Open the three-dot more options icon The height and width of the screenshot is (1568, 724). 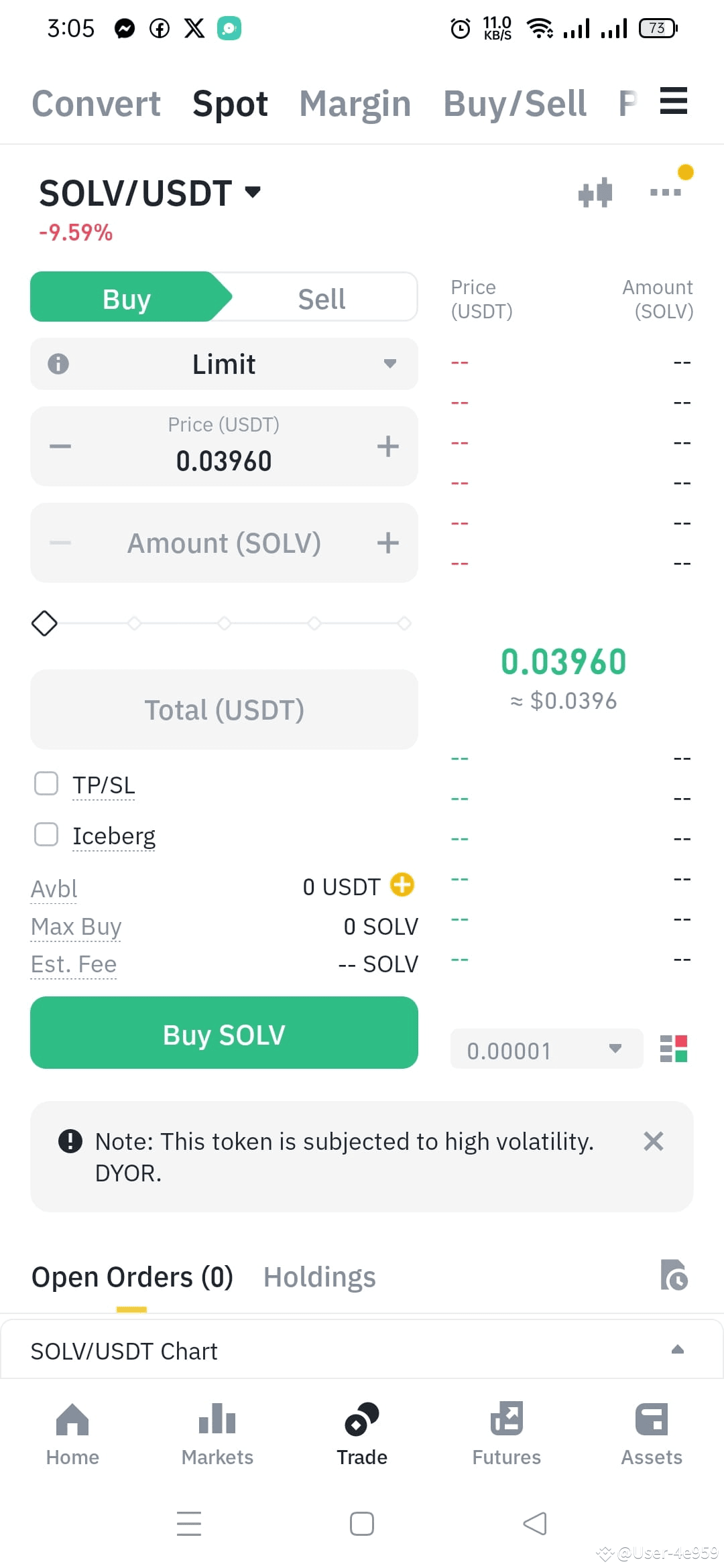[x=666, y=193]
